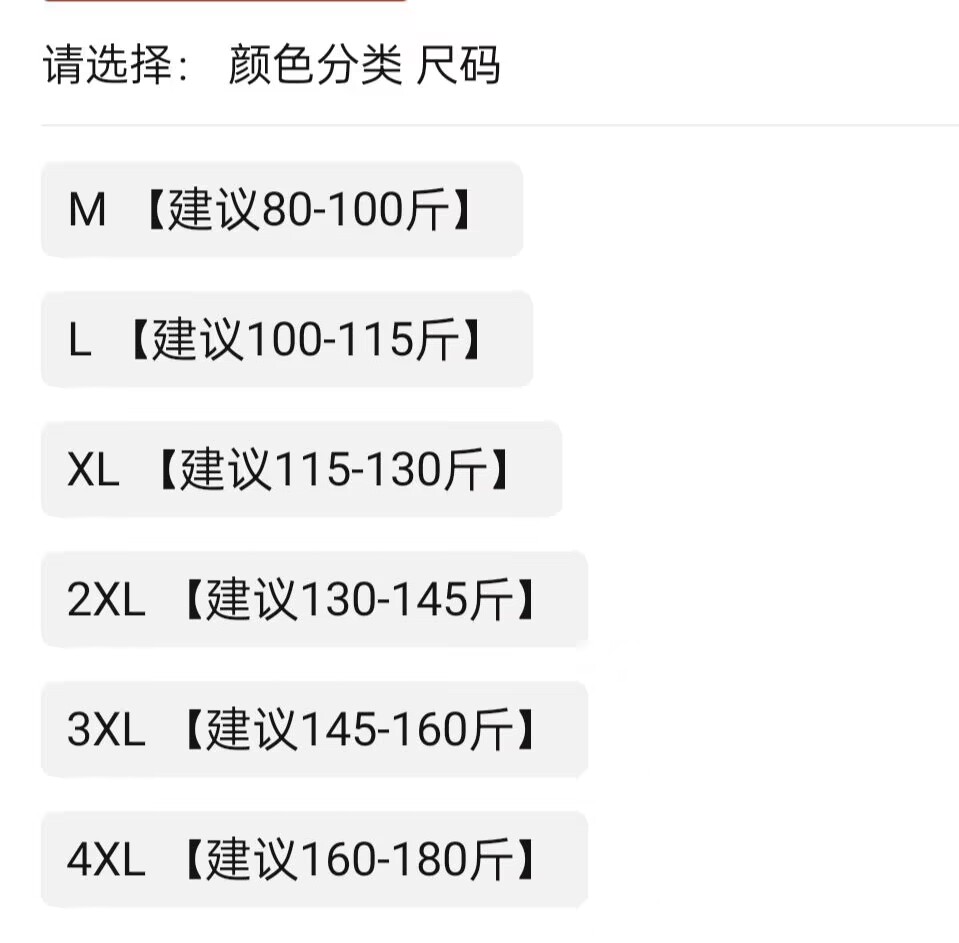Choose the 3XL size chip
Screen dimensions: 959x943
tap(313, 730)
